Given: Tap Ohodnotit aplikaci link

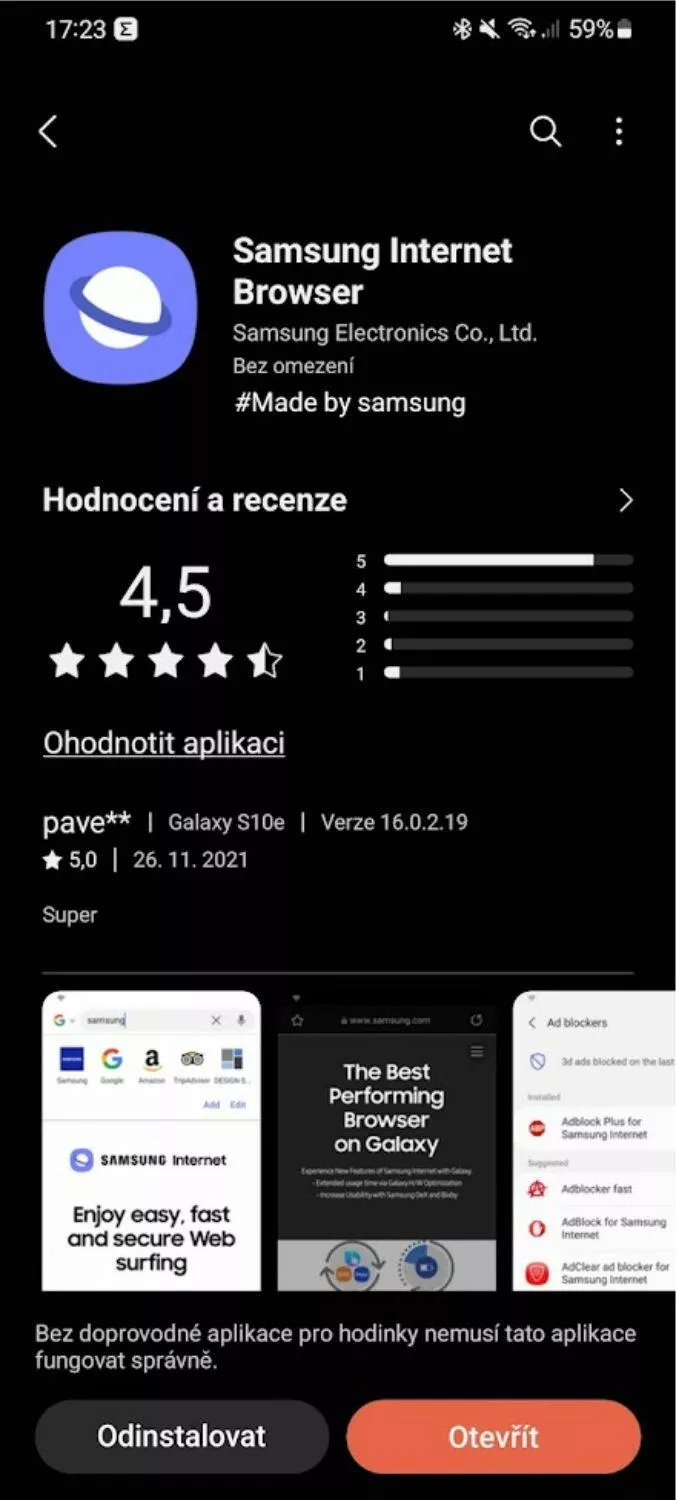Looking at the screenshot, I should [x=164, y=743].
